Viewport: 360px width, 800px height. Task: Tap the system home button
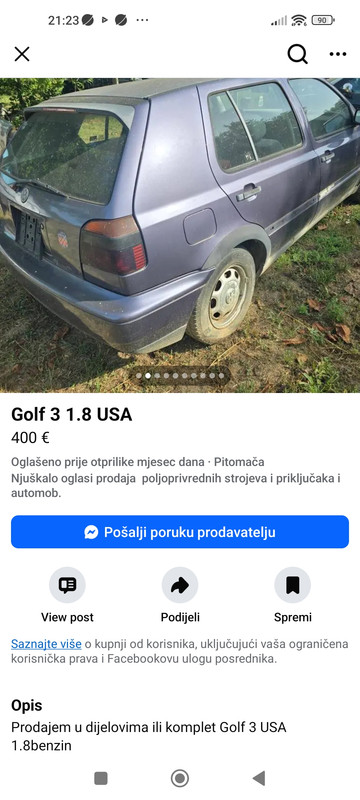(x=179, y=778)
